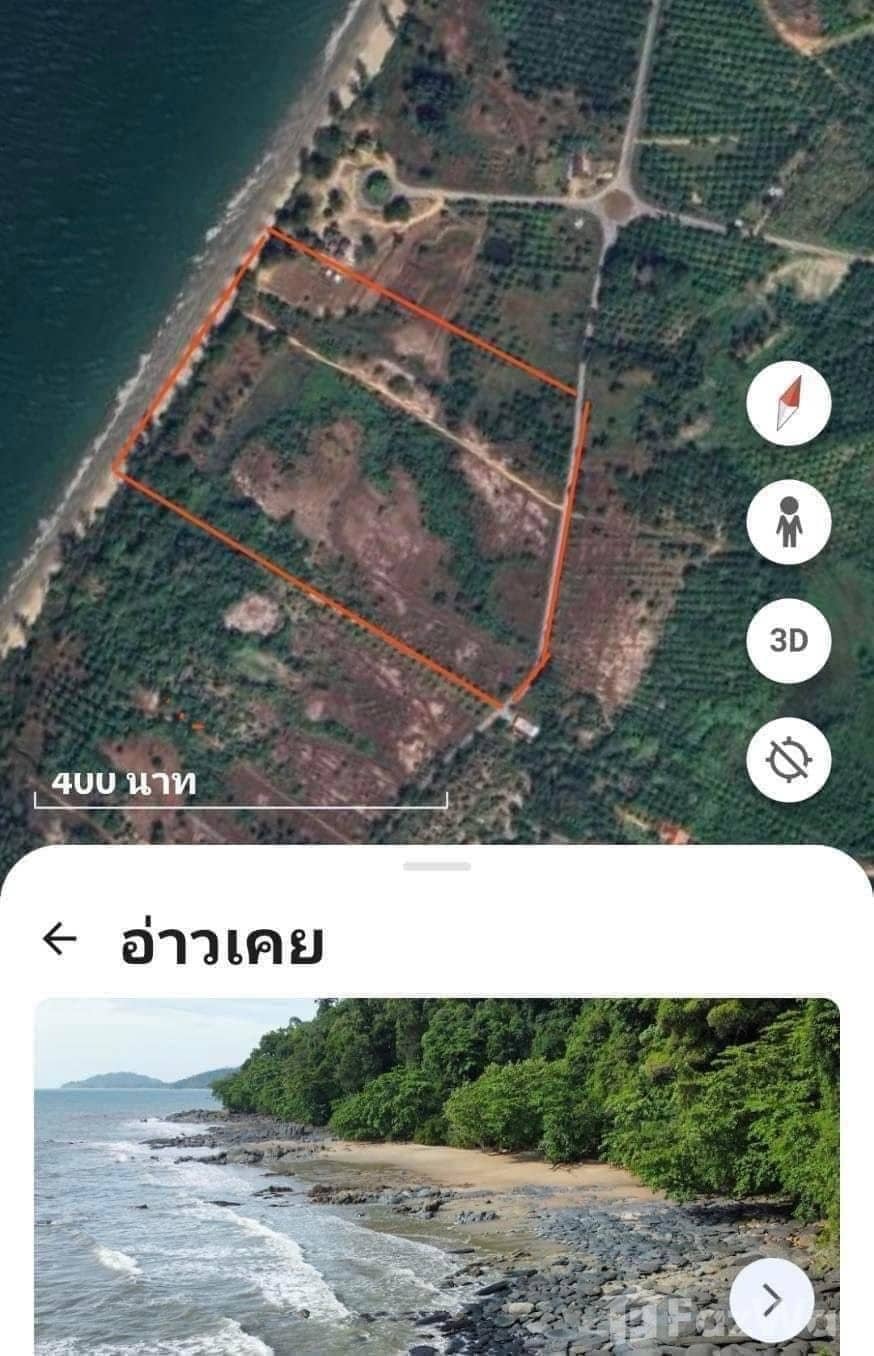The height and width of the screenshot is (1356, 874).
Task: Tap the place header bar
Action: coord(437,938)
